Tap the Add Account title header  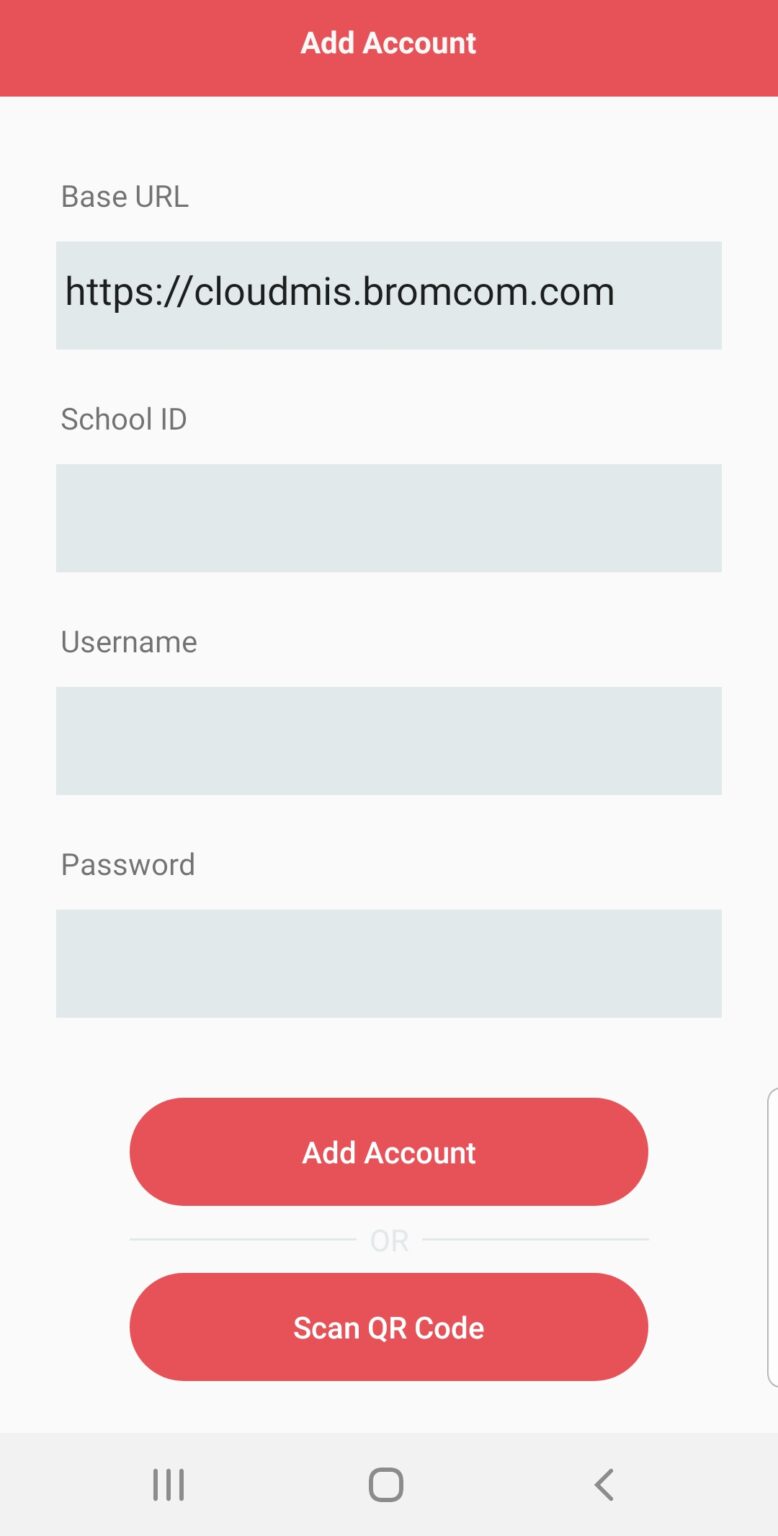(388, 43)
